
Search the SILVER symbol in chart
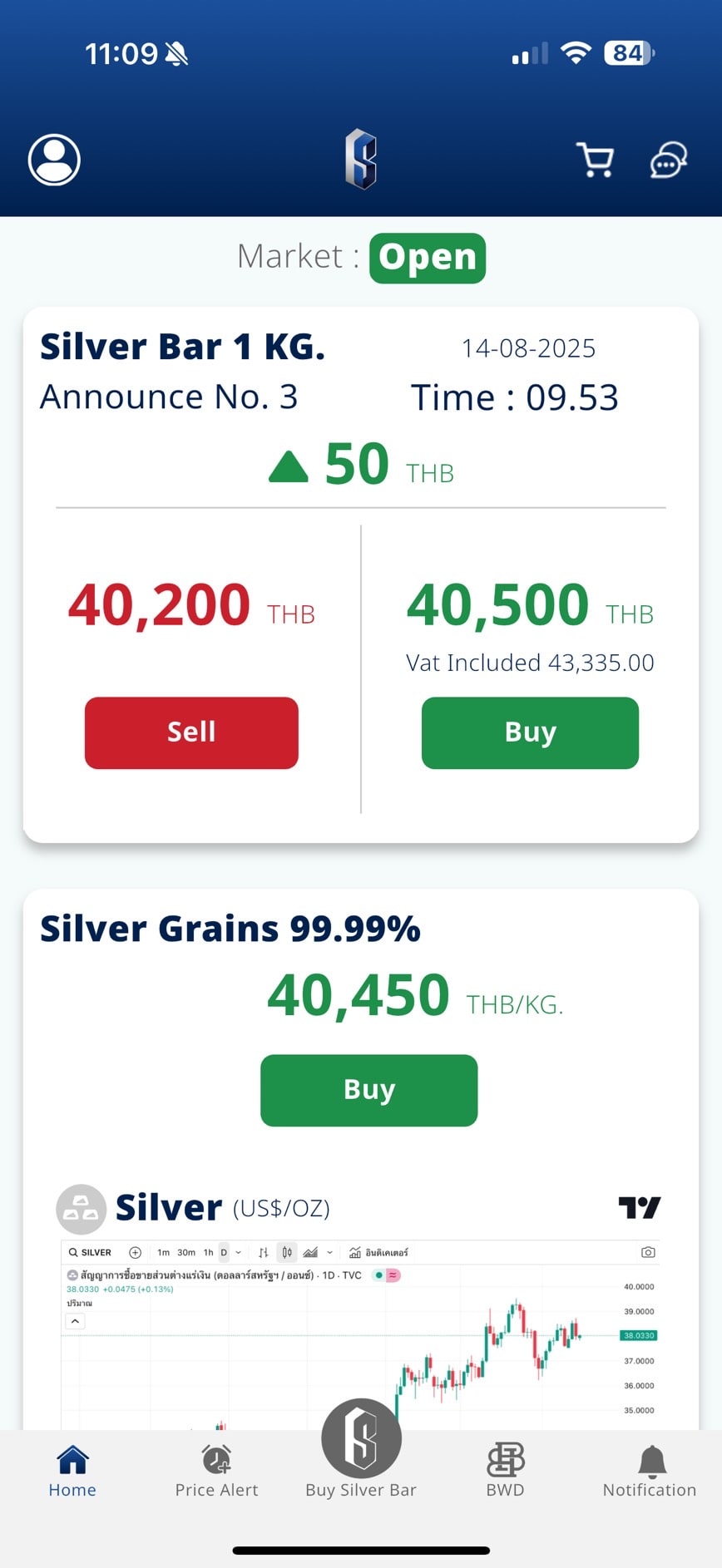tap(90, 1252)
